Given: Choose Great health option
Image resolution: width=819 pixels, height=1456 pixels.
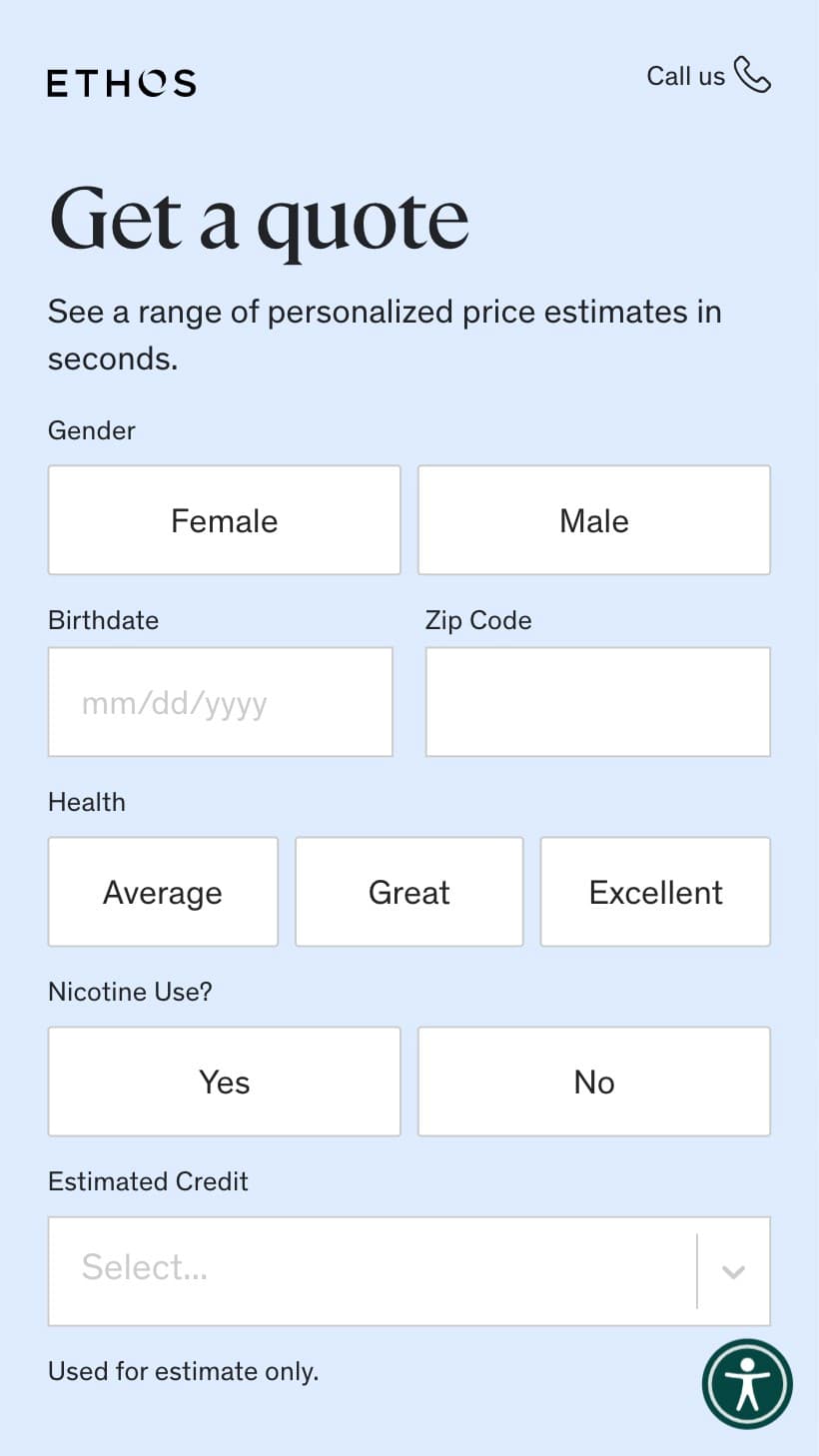Looking at the screenshot, I should click(x=409, y=892).
